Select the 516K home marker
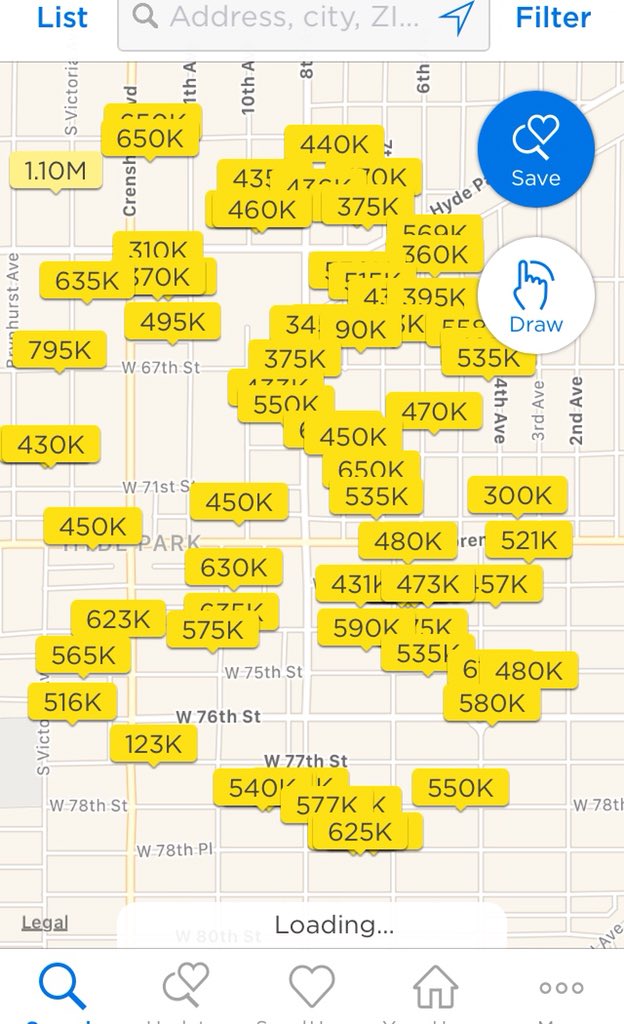The image size is (624, 1024). coord(72,702)
